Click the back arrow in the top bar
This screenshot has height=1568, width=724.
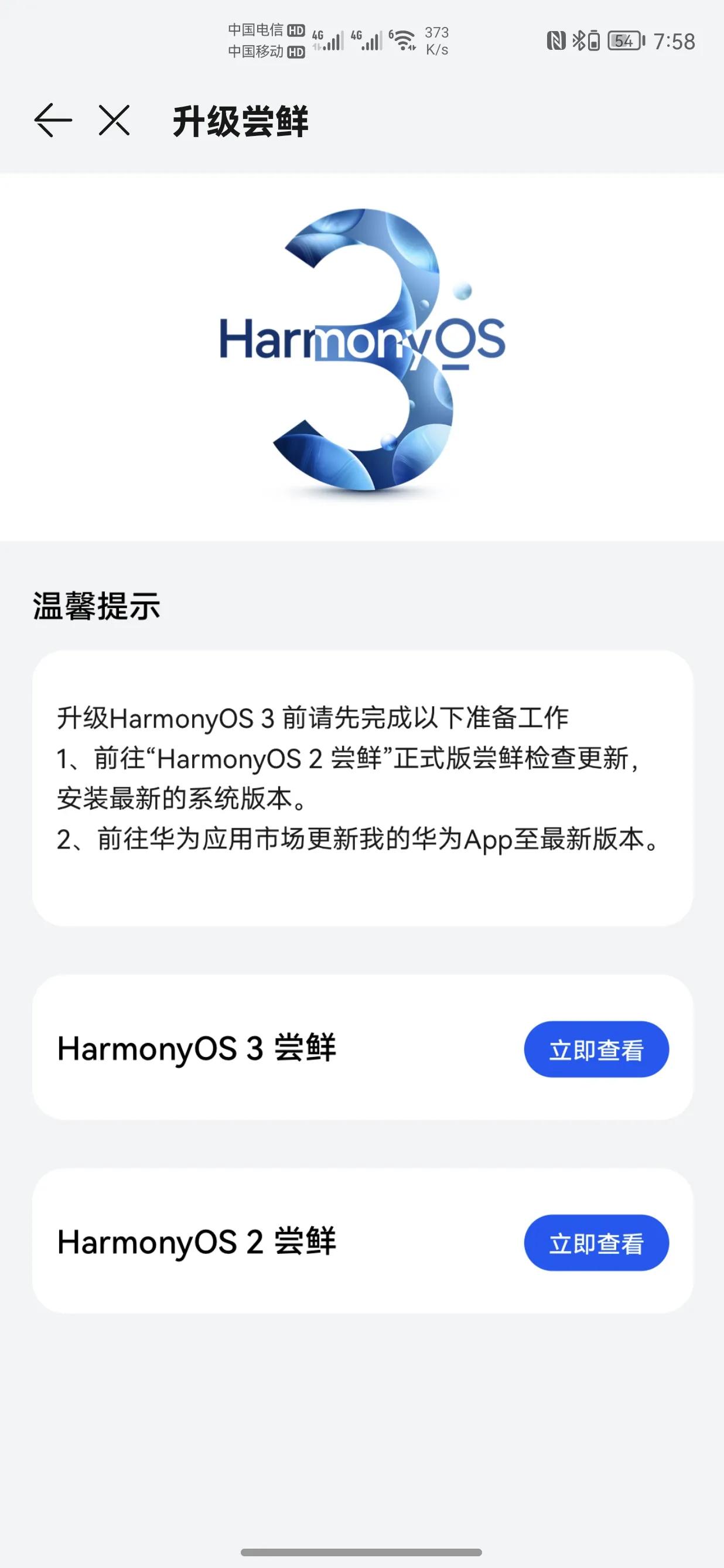tap(53, 120)
